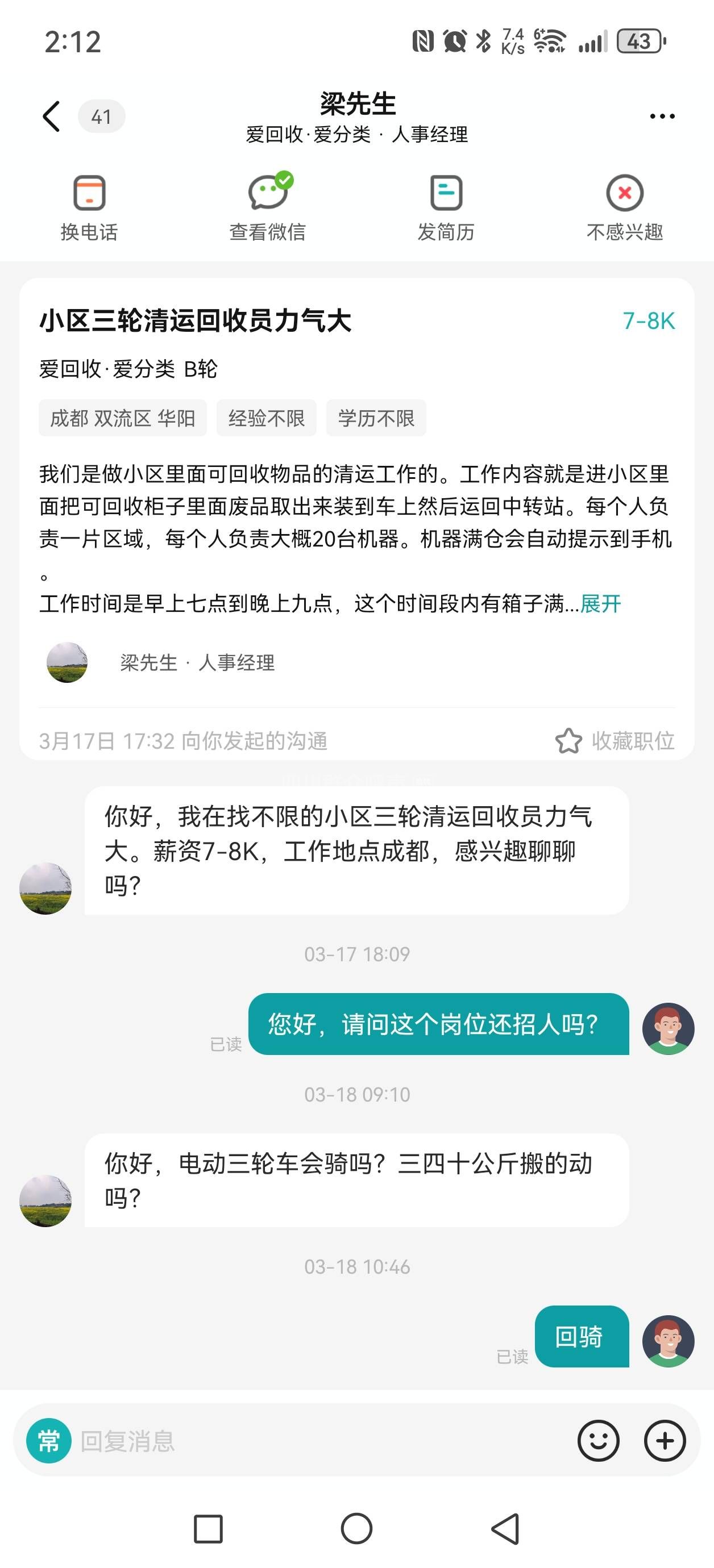Open 查看微信 to view WeChat

point(267,207)
